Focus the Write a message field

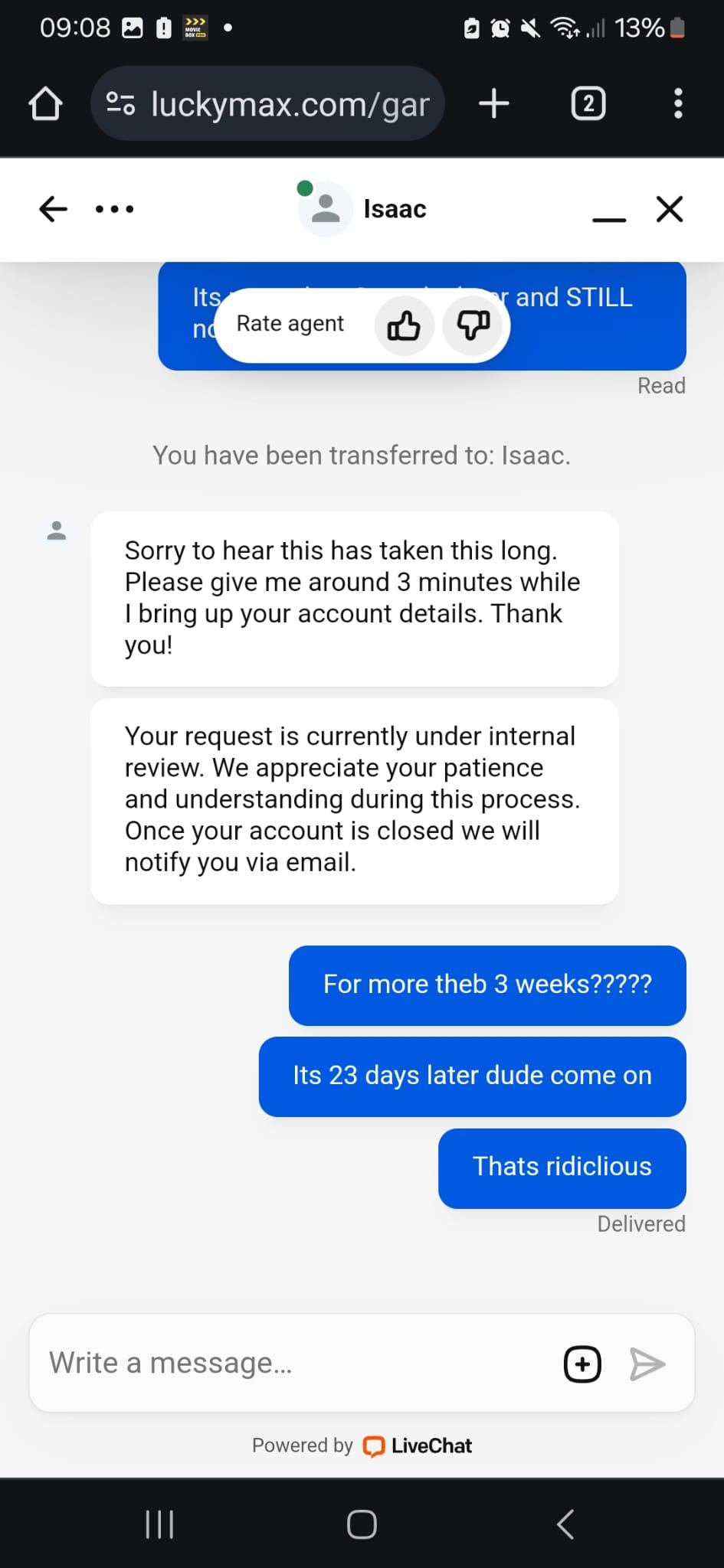[291, 1364]
